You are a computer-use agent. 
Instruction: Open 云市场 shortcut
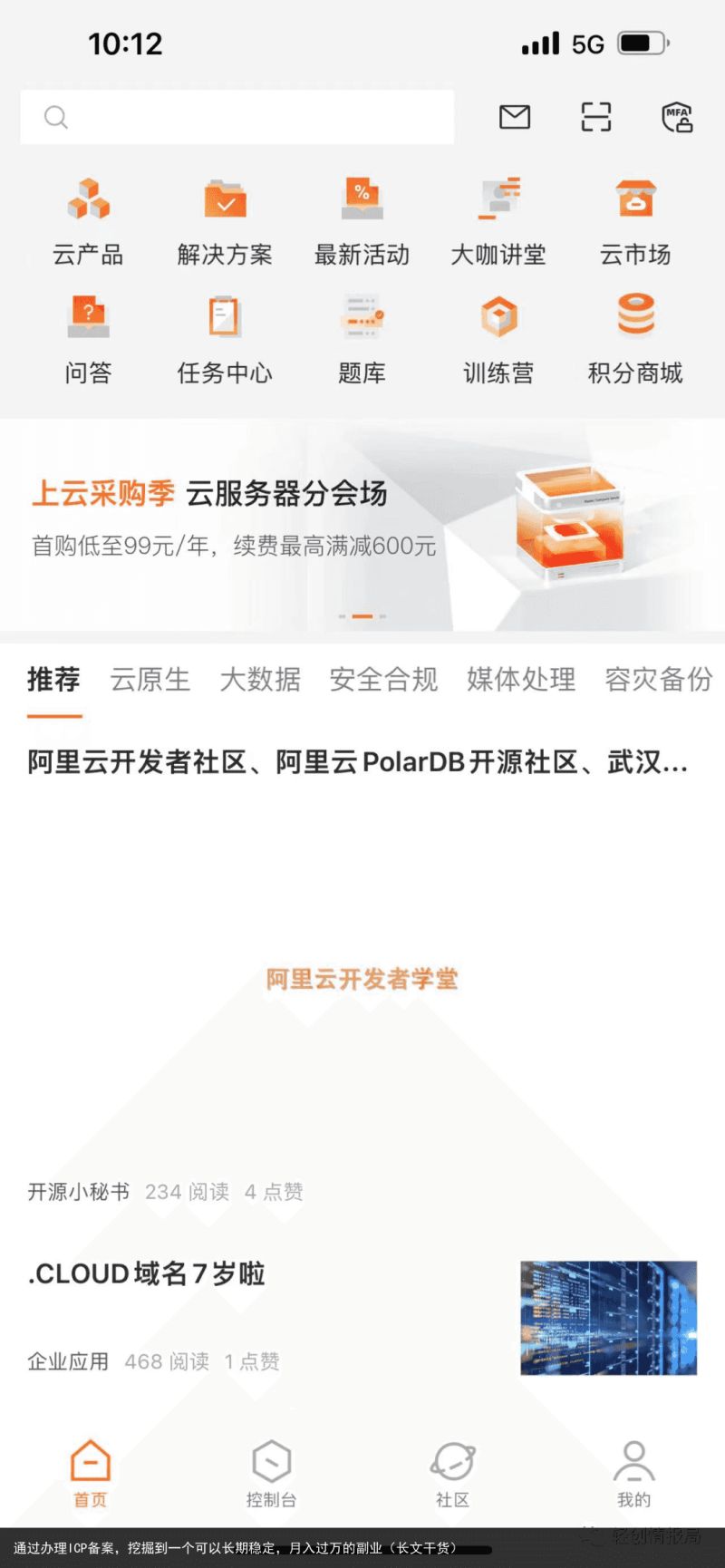[635, 223]
